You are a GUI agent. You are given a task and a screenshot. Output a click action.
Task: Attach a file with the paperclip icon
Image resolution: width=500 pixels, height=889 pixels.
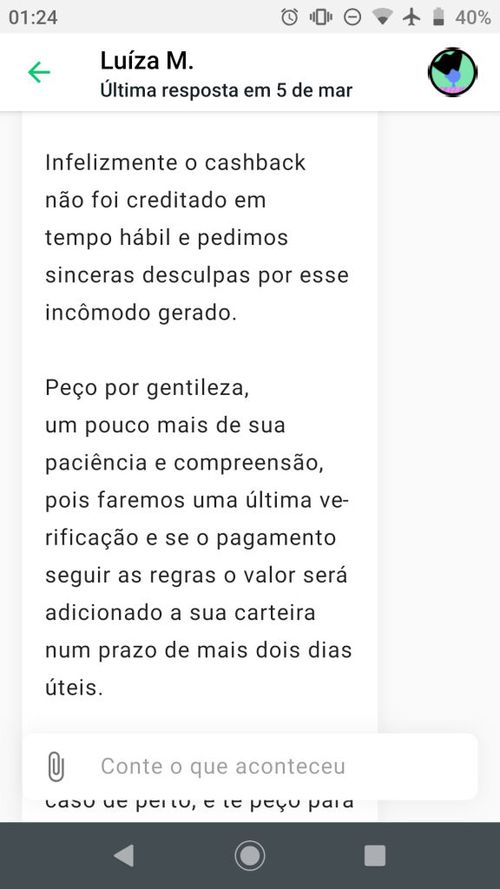[56, 767]
